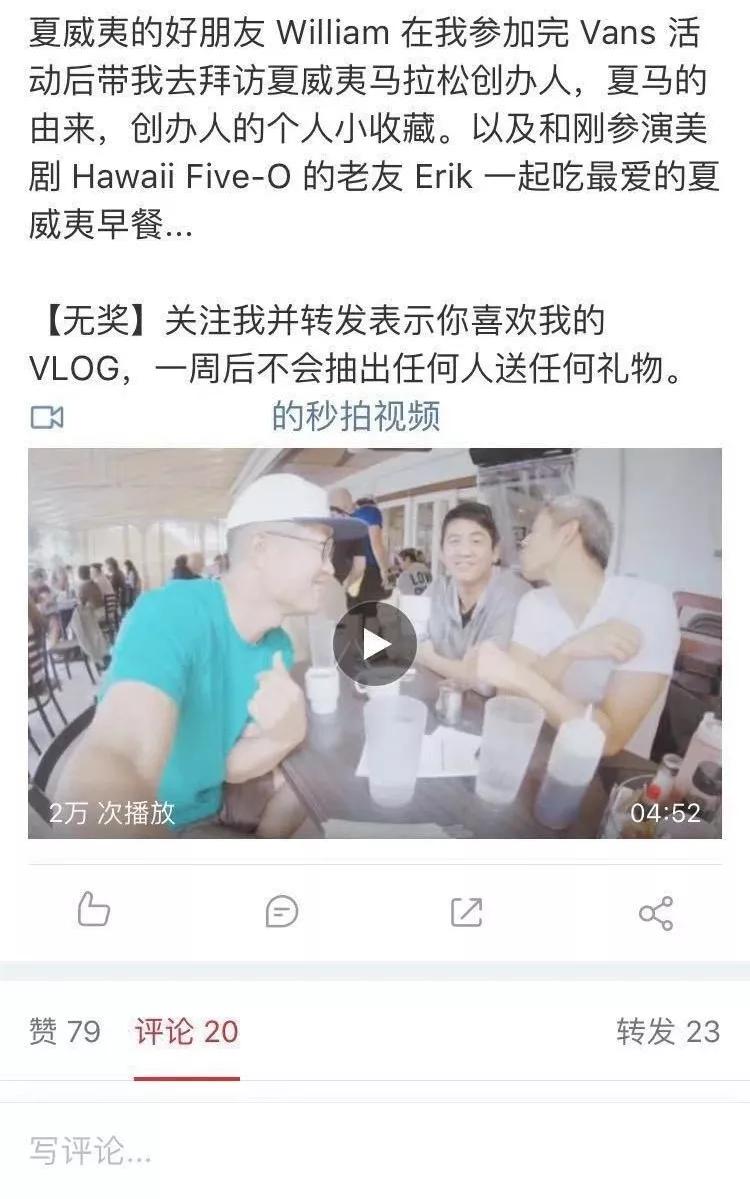Viewport: 750px width, 1199px height.
Task: Like this post with the thumbs-up icon
Action: tap(93, 911)
